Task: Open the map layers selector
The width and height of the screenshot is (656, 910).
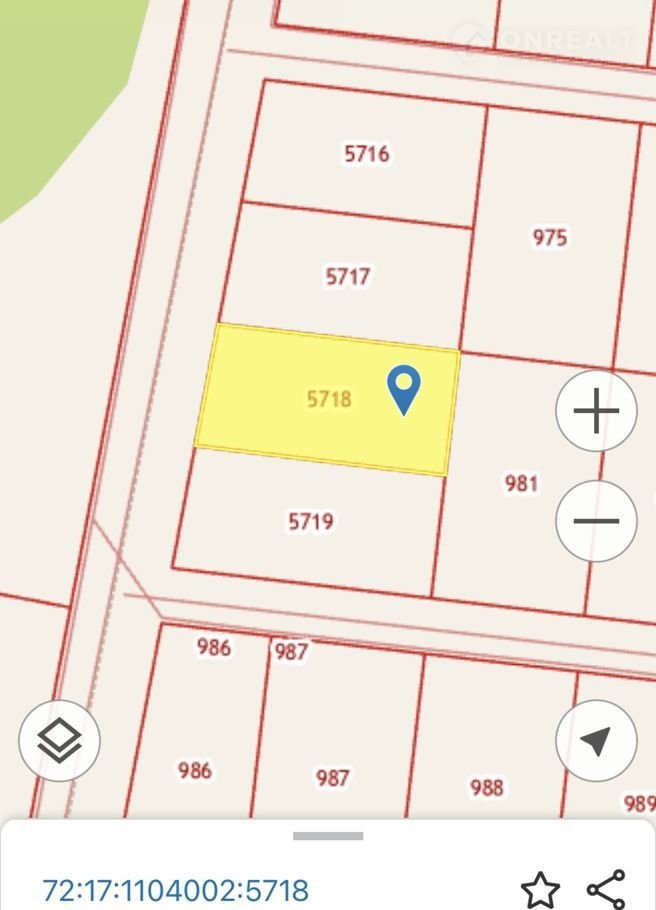Action: tap(59, 741)
